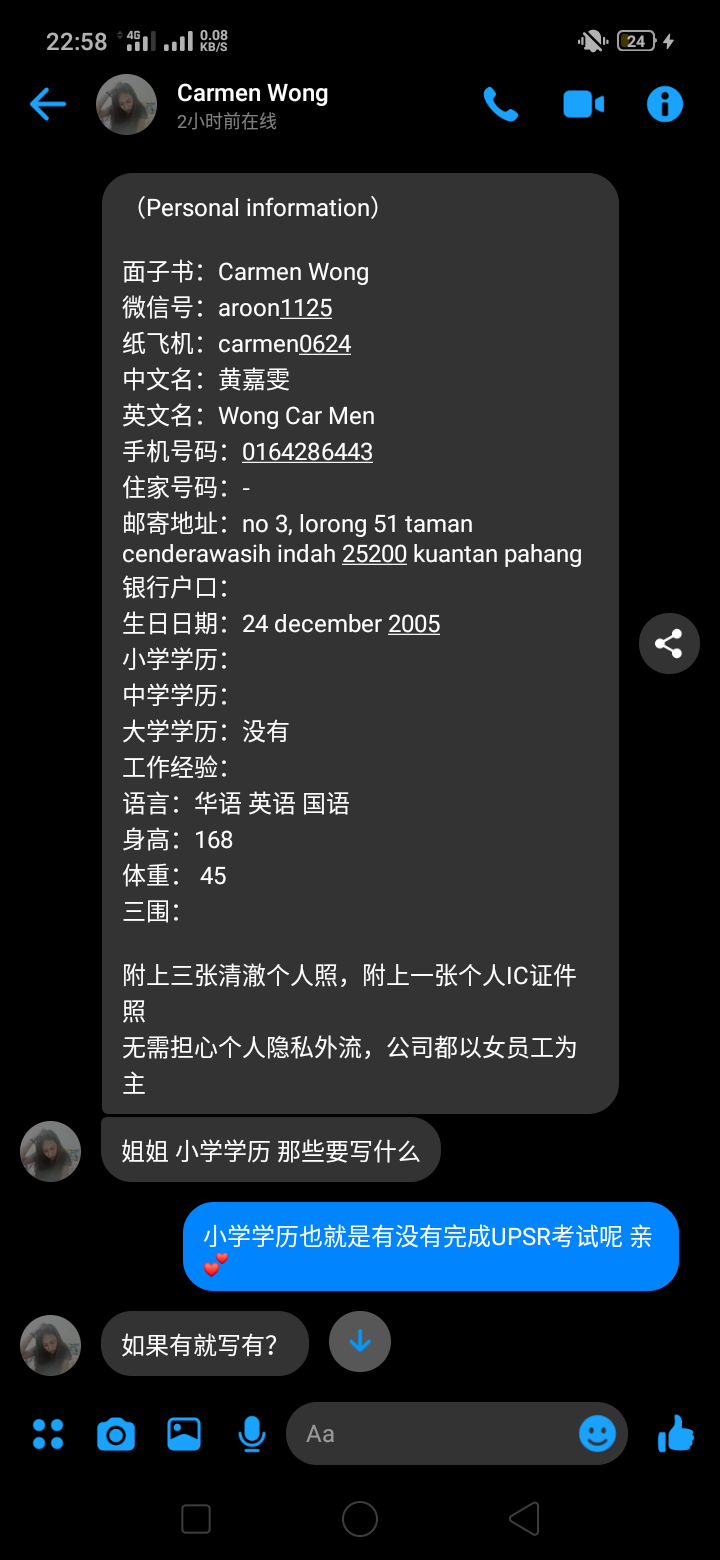
Task: Open conversation info details
Action: tap(665, 104)
